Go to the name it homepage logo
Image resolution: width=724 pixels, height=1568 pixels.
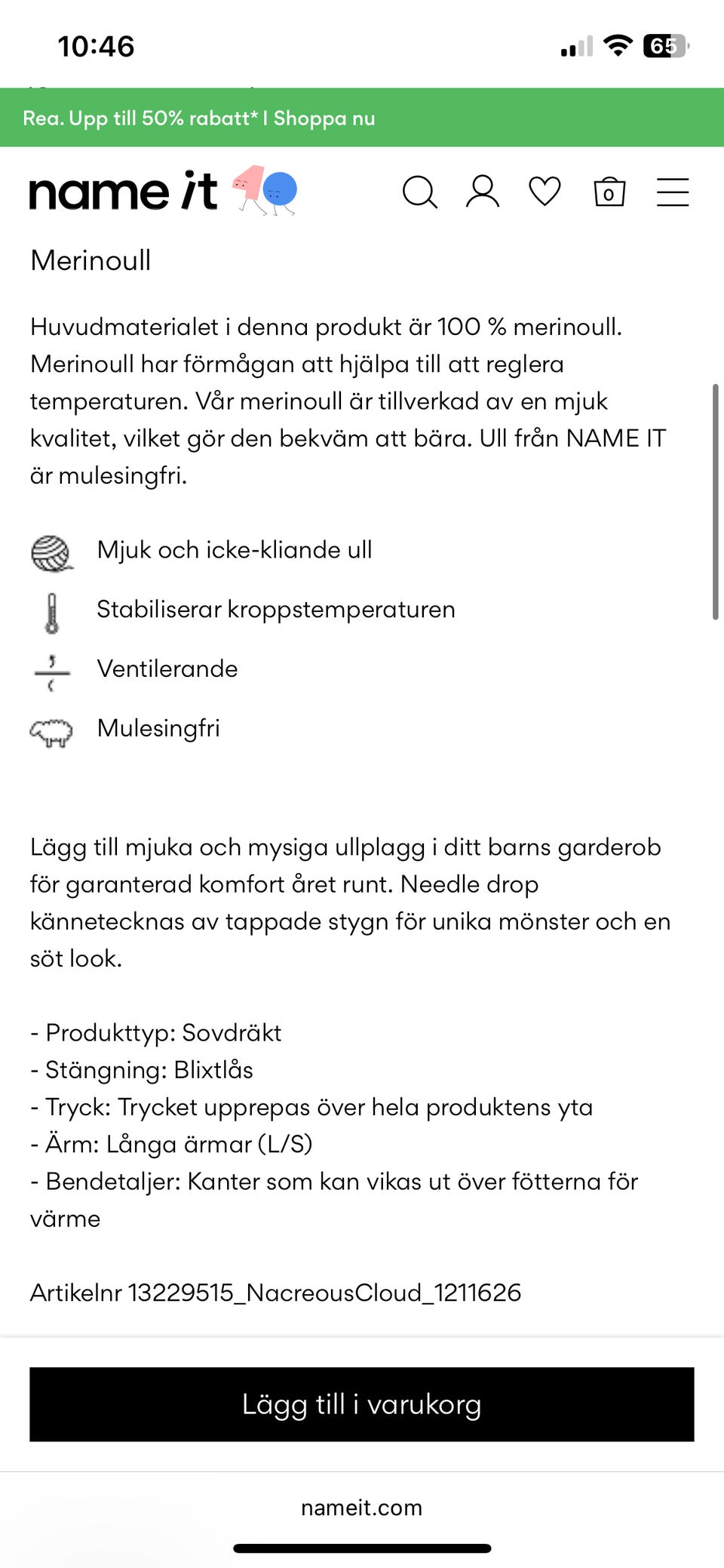(x=162, y=192)
